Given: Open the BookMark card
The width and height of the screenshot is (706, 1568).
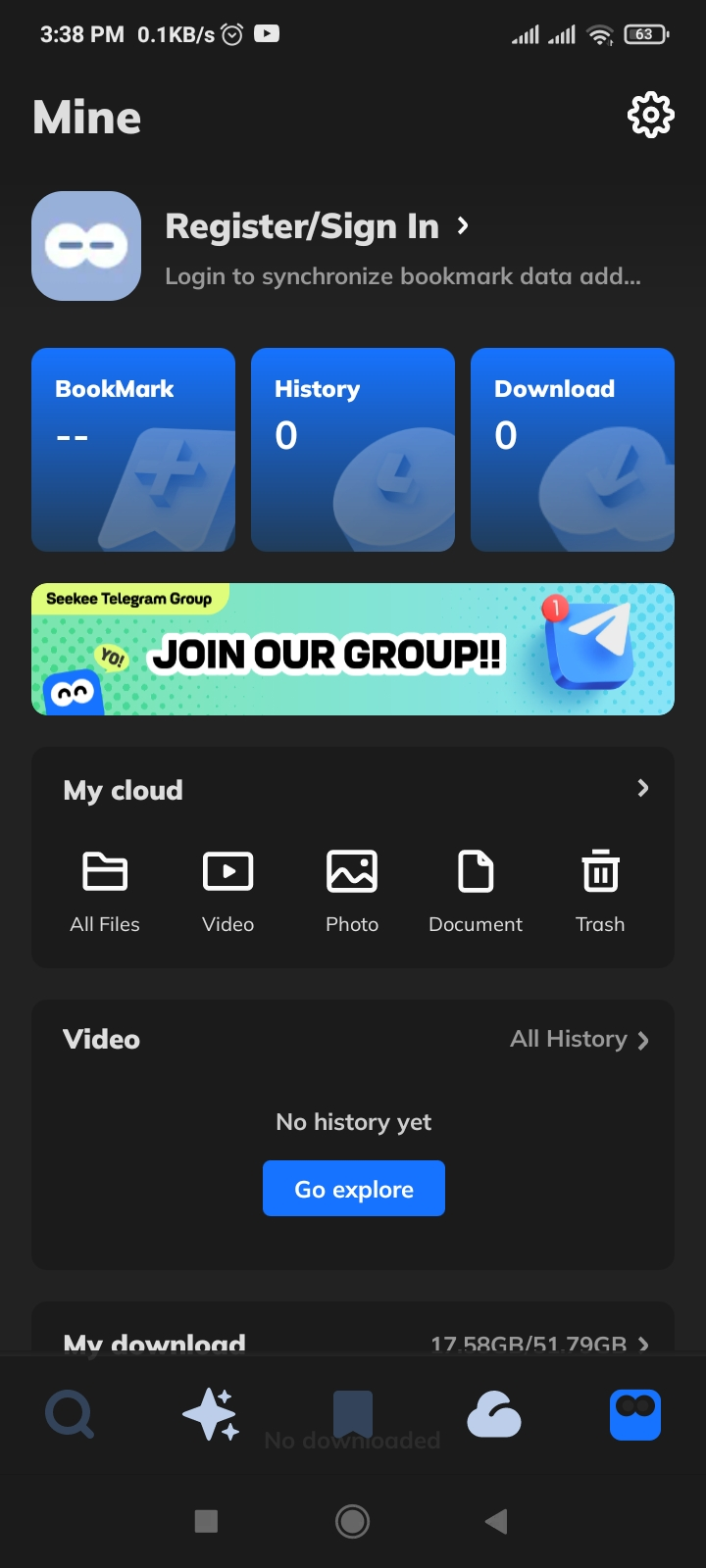Looking at the screenshot, I should click(133, 450).
